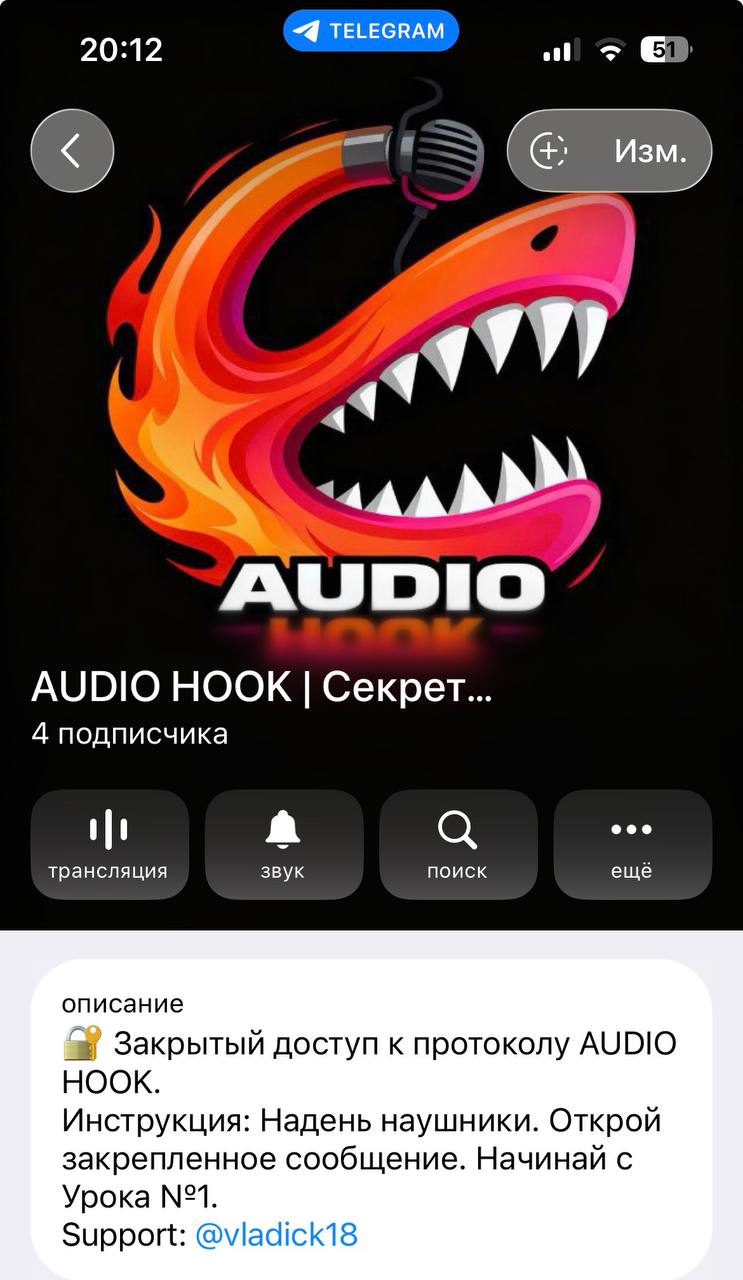Return to app via Telegram status pill
Viewport: 743px width, 1280px height.
(371, 31)
